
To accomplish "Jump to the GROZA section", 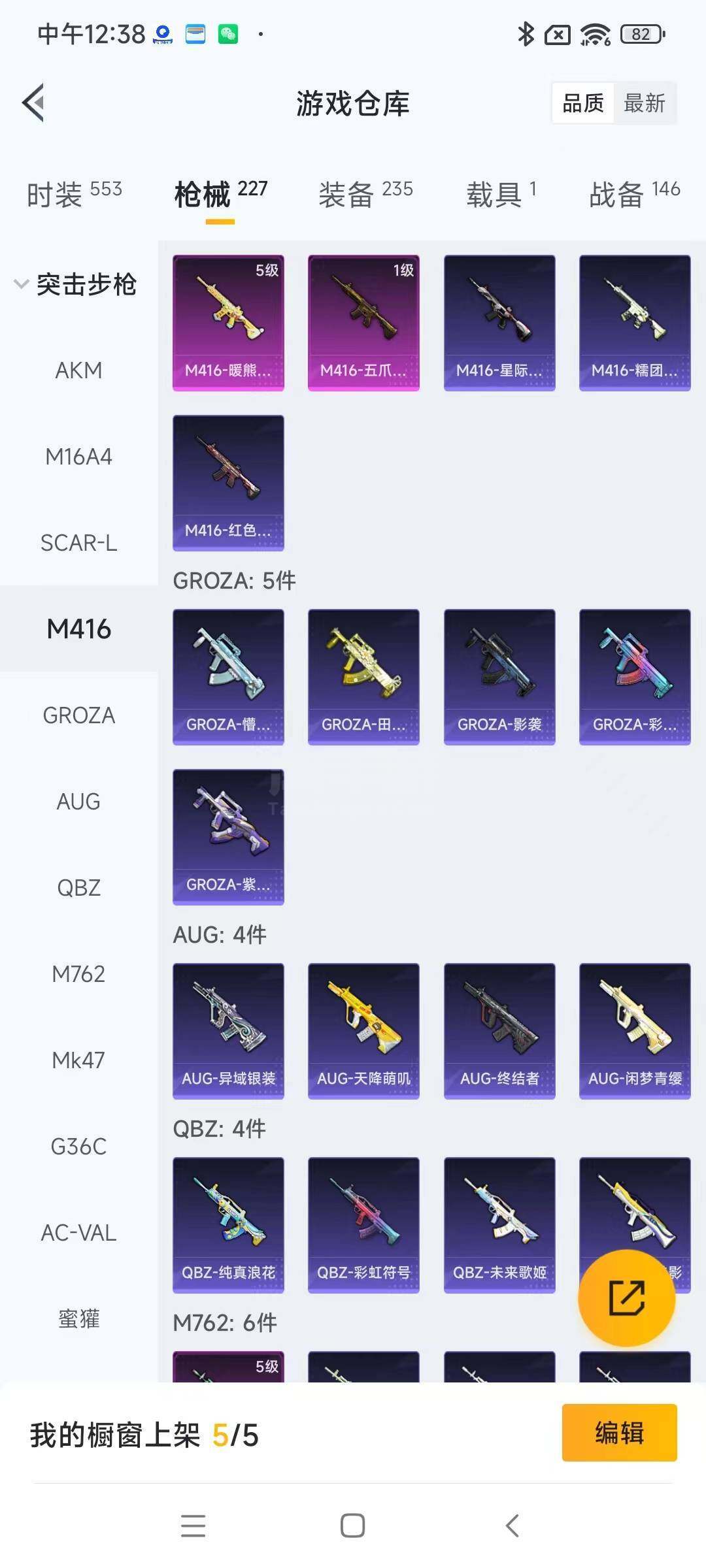I will click(x=78, y=715).
